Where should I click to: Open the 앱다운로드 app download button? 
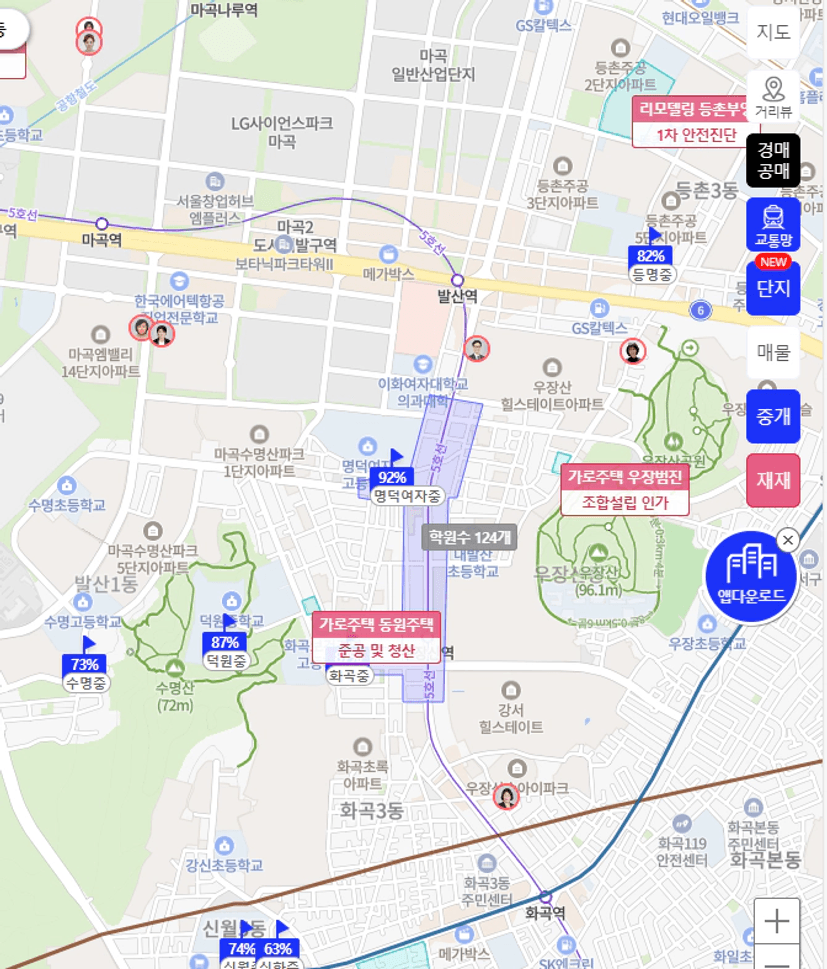click(x=750, y=577)
